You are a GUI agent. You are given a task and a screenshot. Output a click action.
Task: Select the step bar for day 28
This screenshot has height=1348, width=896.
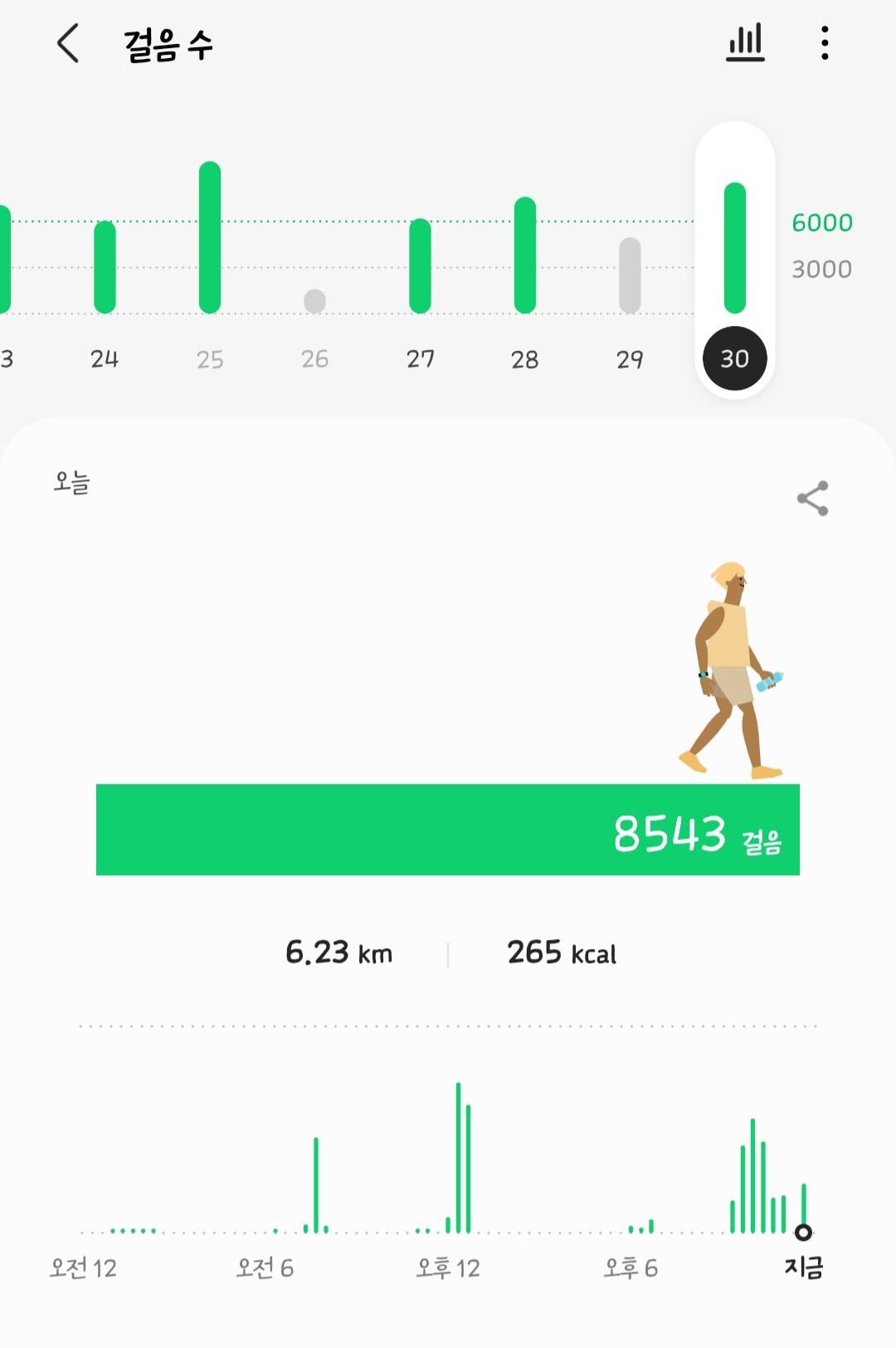pos(525,255)
